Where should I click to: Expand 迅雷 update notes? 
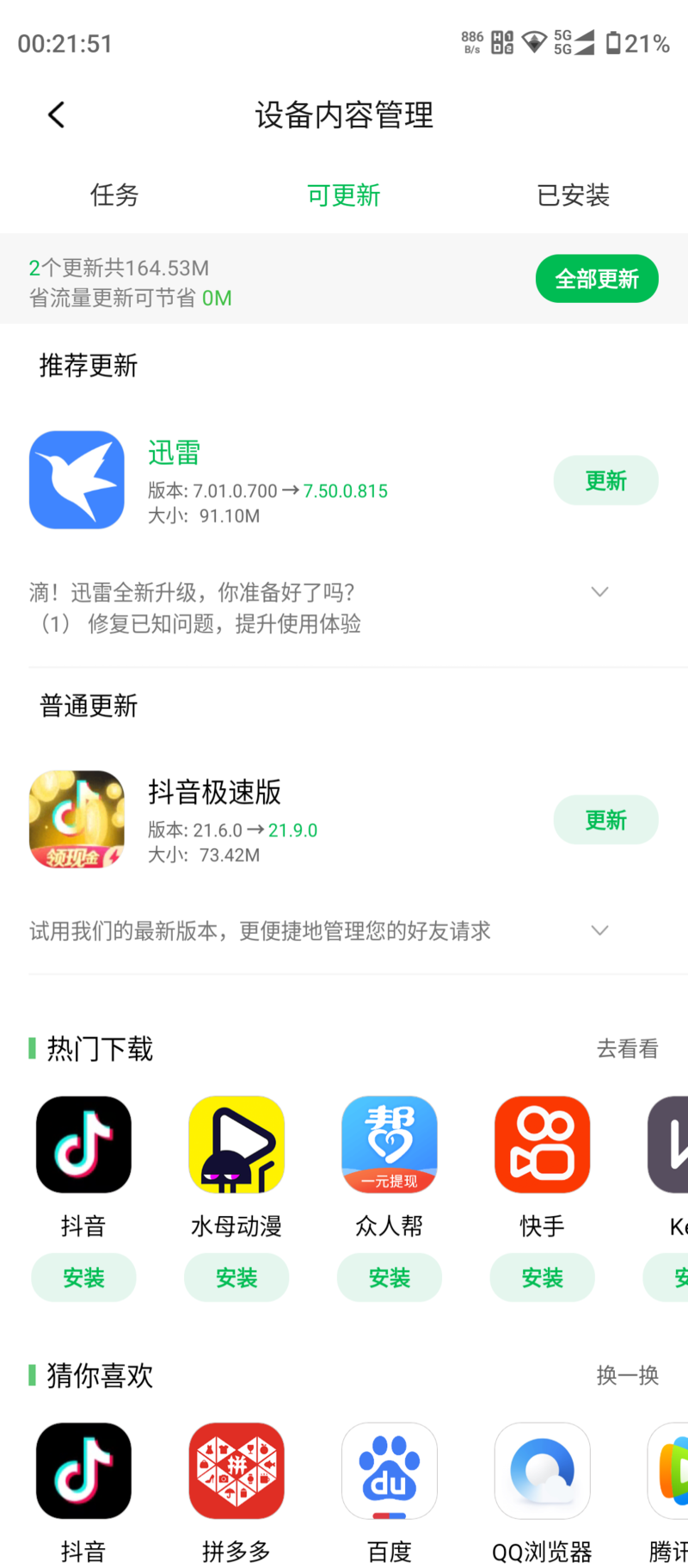click(599, 592)
